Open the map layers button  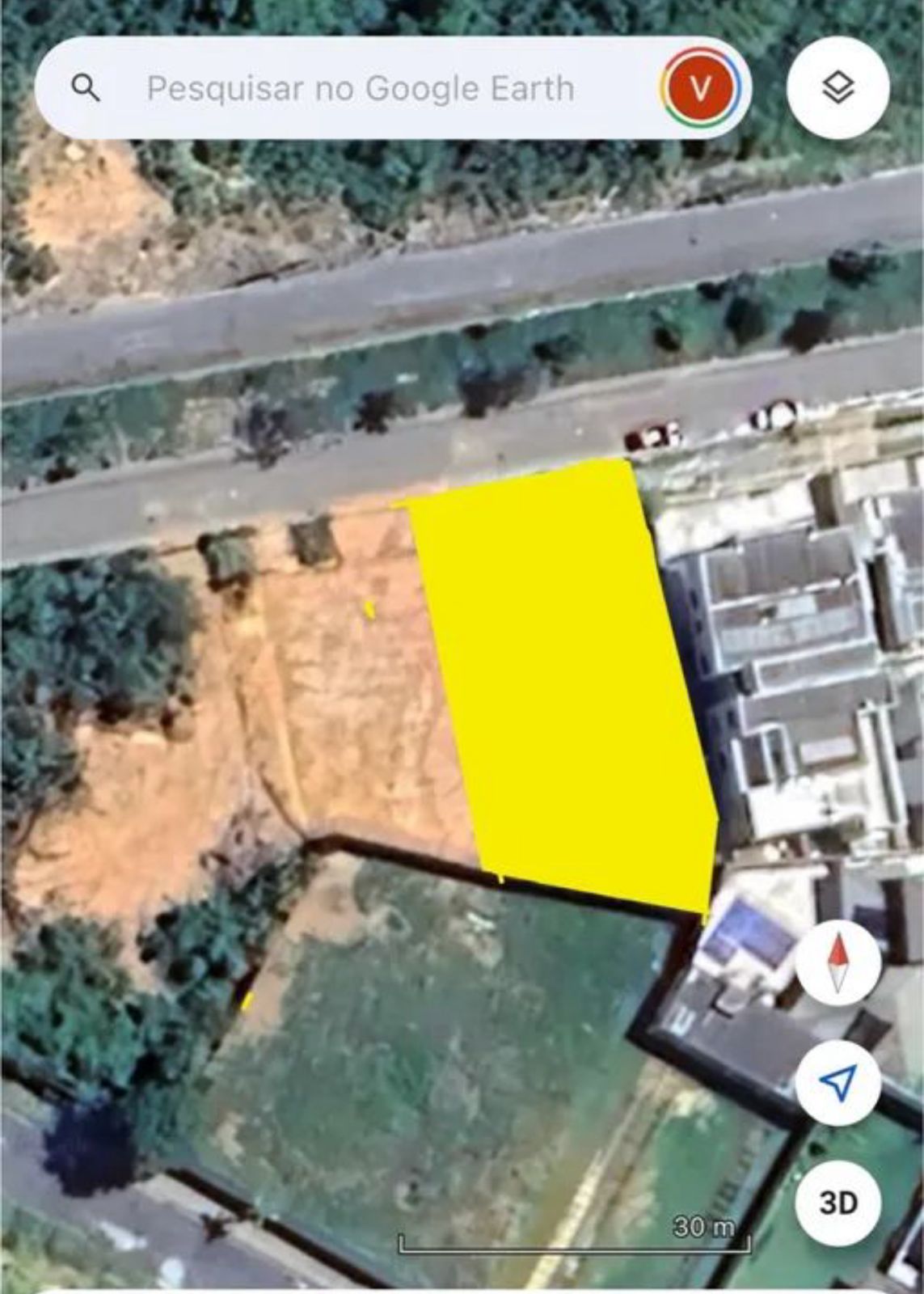click(838, 87)
